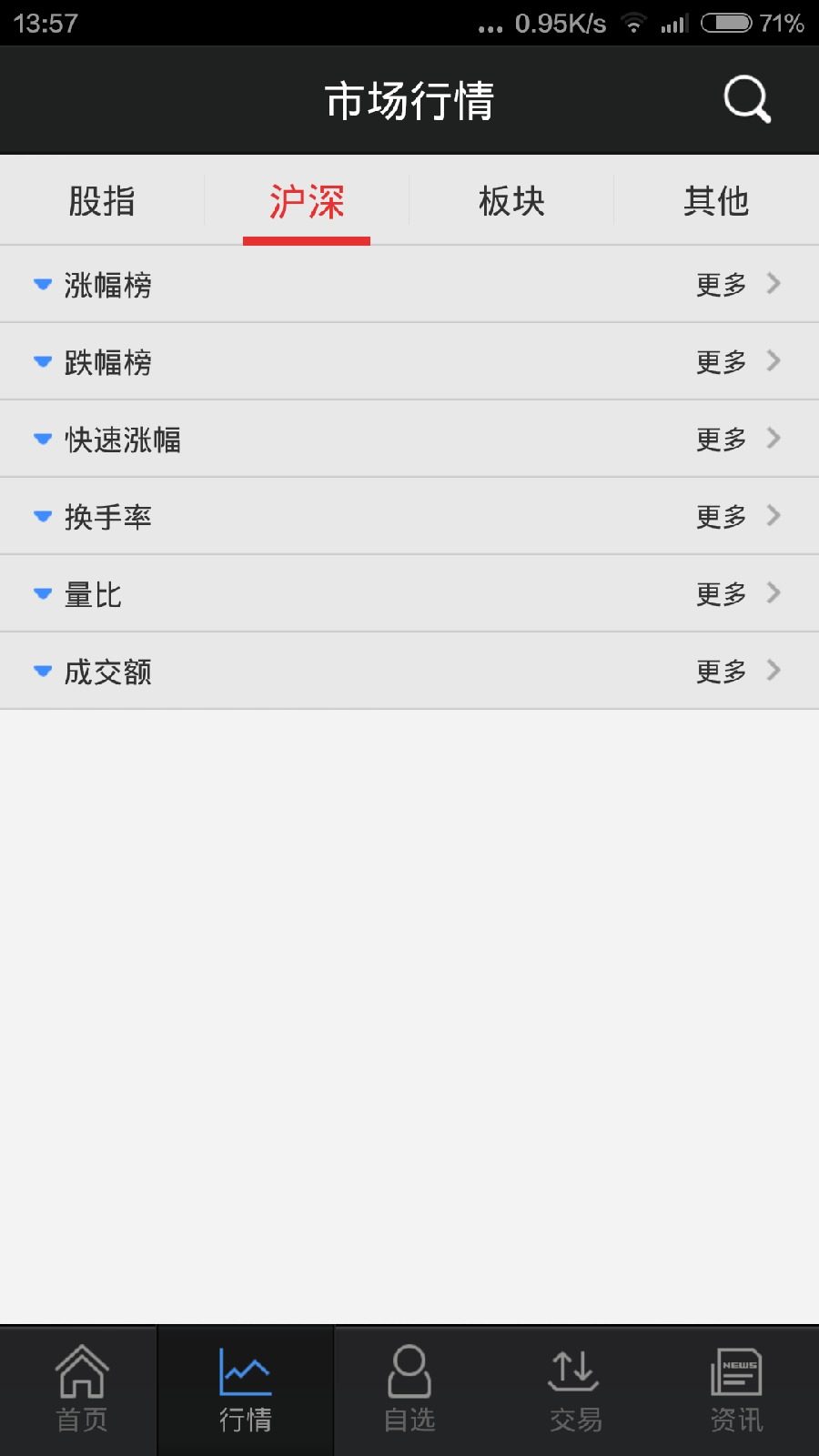
Task: Switch to the 股指 tab
Action: pyautogui.click(x=102, y=202)
